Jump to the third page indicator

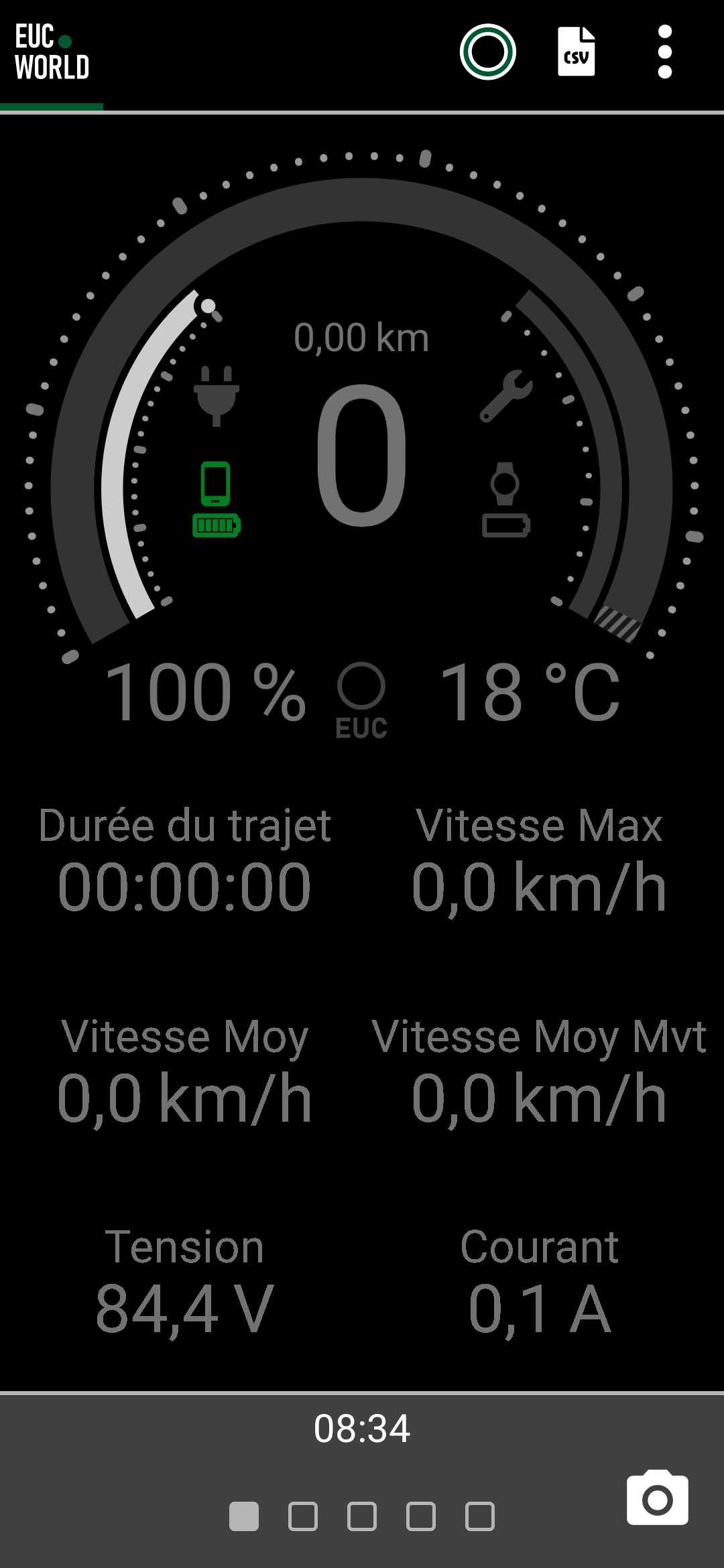click(362, 1516)
